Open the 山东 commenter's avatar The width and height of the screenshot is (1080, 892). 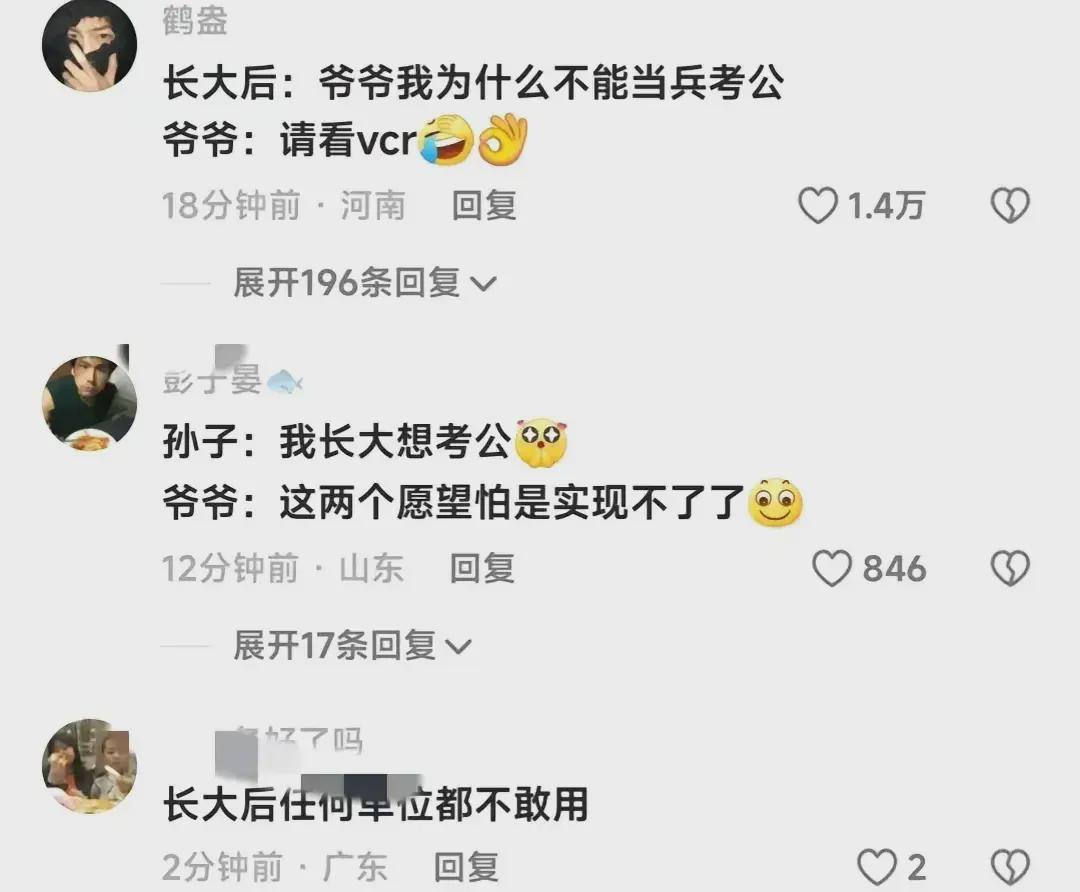pyautogui.click(x=89, y=399)
